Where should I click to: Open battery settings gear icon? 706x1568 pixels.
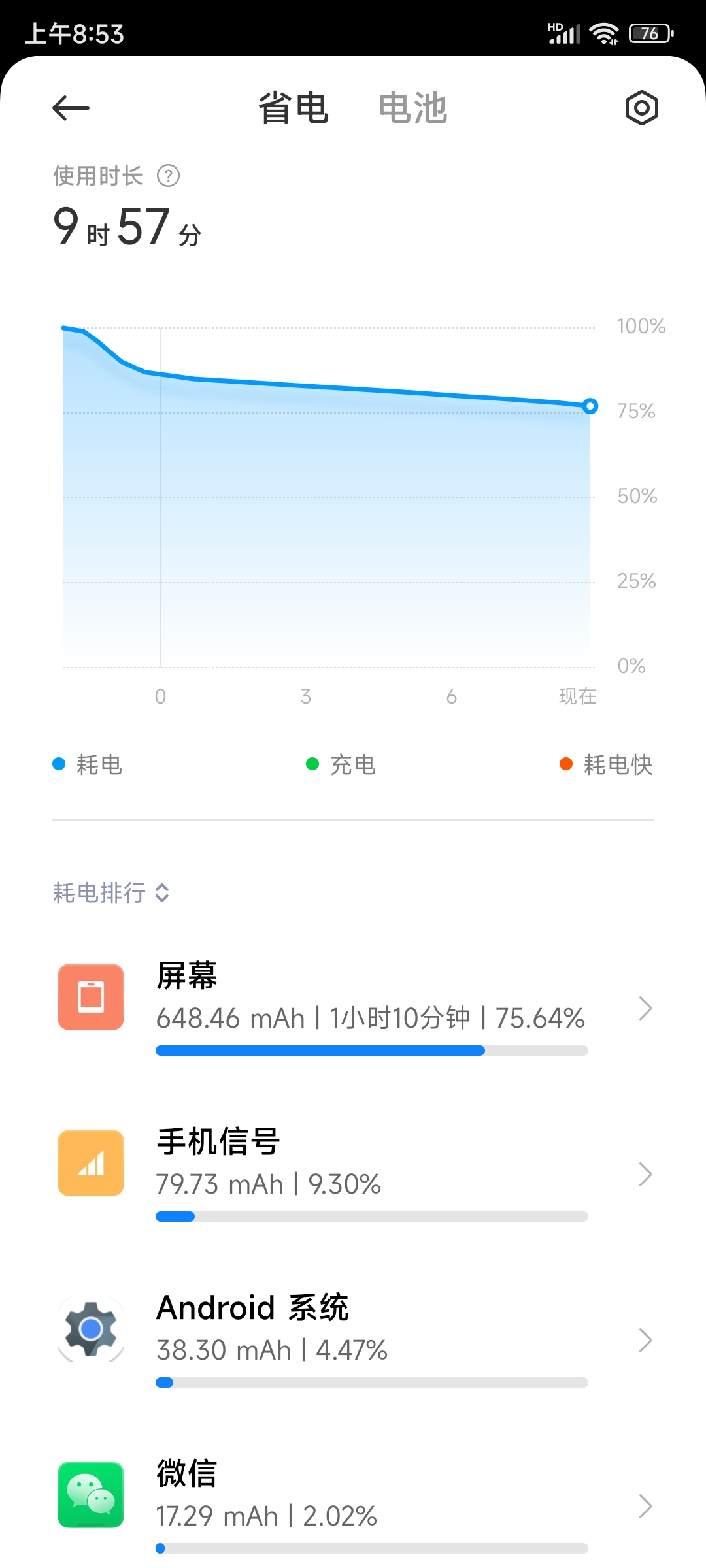coord(641,108)
